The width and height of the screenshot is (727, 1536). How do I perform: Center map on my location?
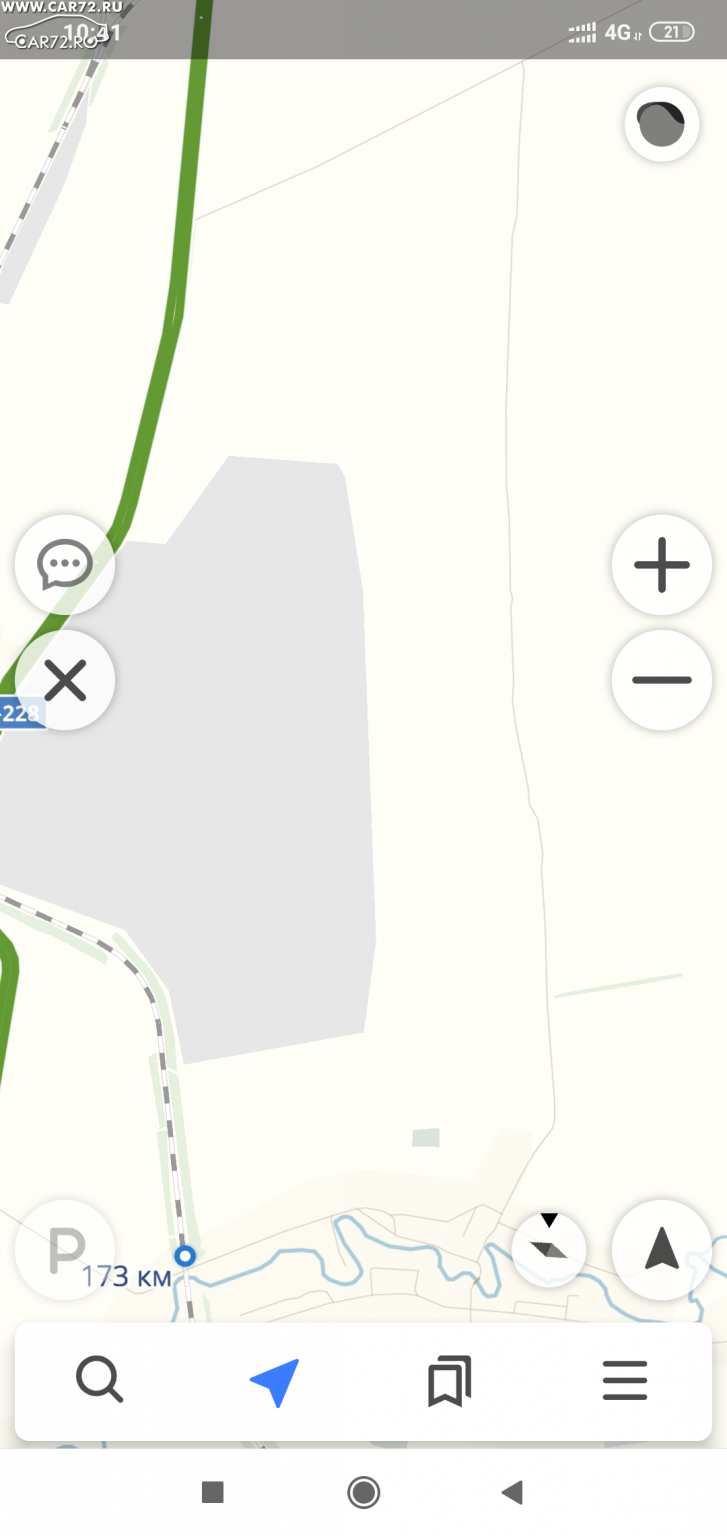[x=662, y=1250]
